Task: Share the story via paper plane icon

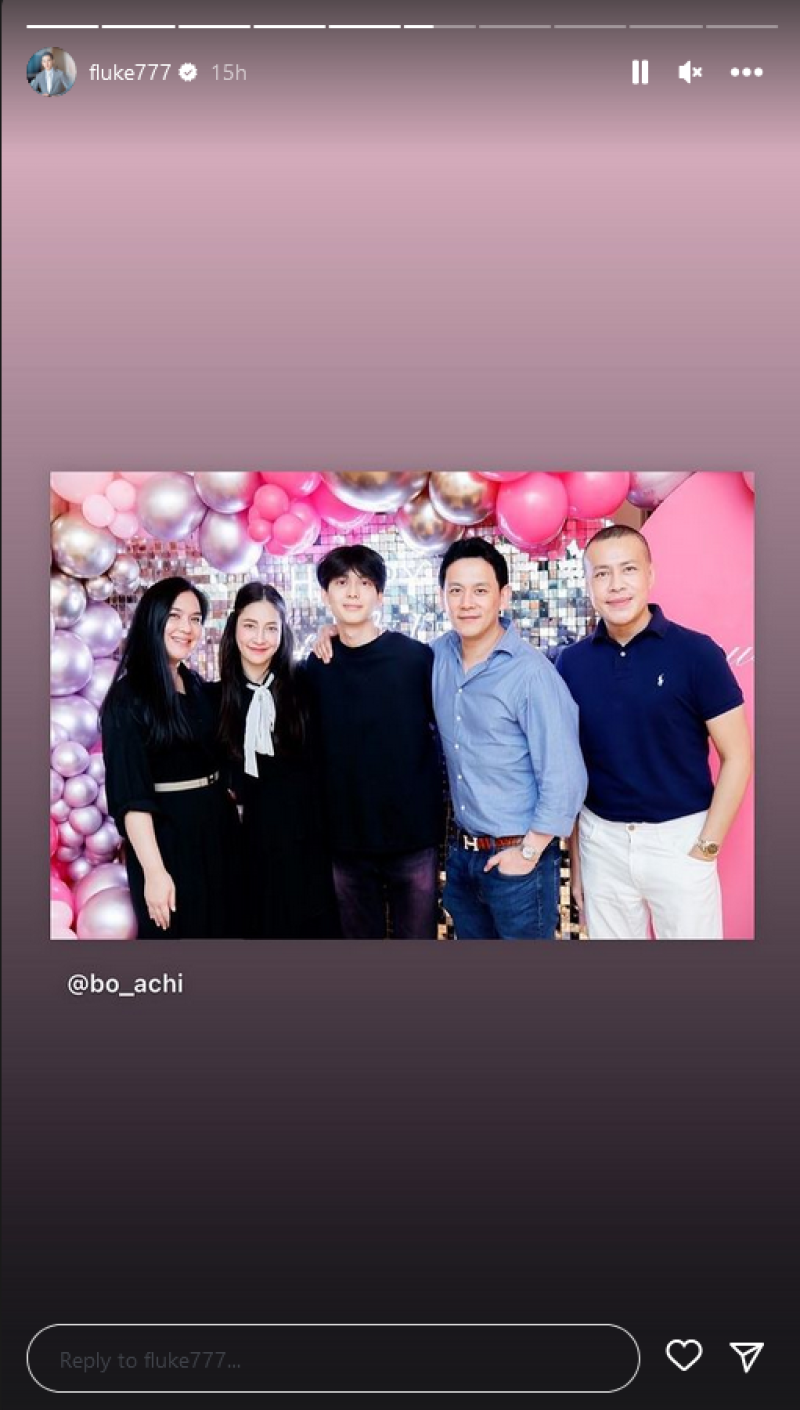Action: [746, 1356]
